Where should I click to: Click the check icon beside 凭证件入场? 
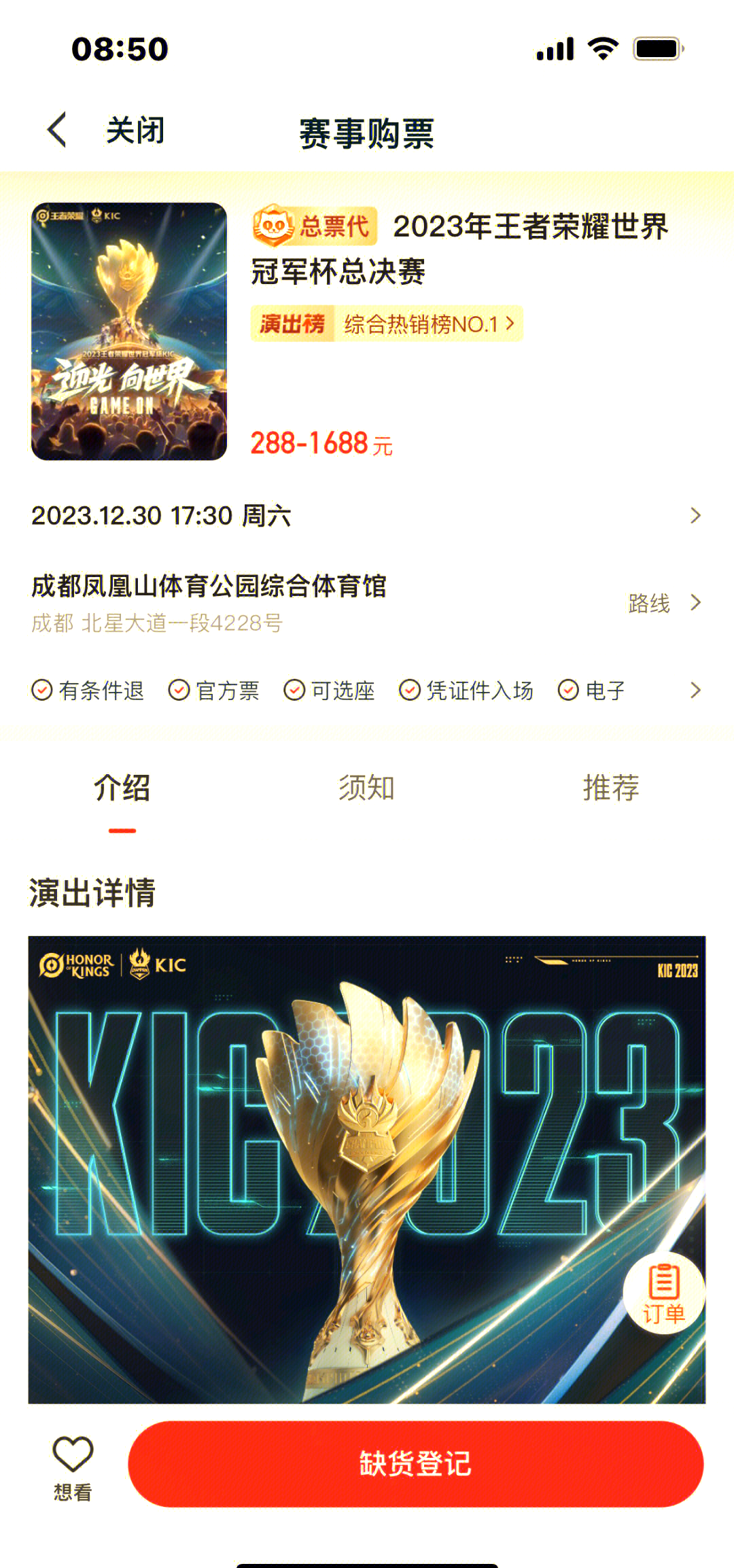408,691
